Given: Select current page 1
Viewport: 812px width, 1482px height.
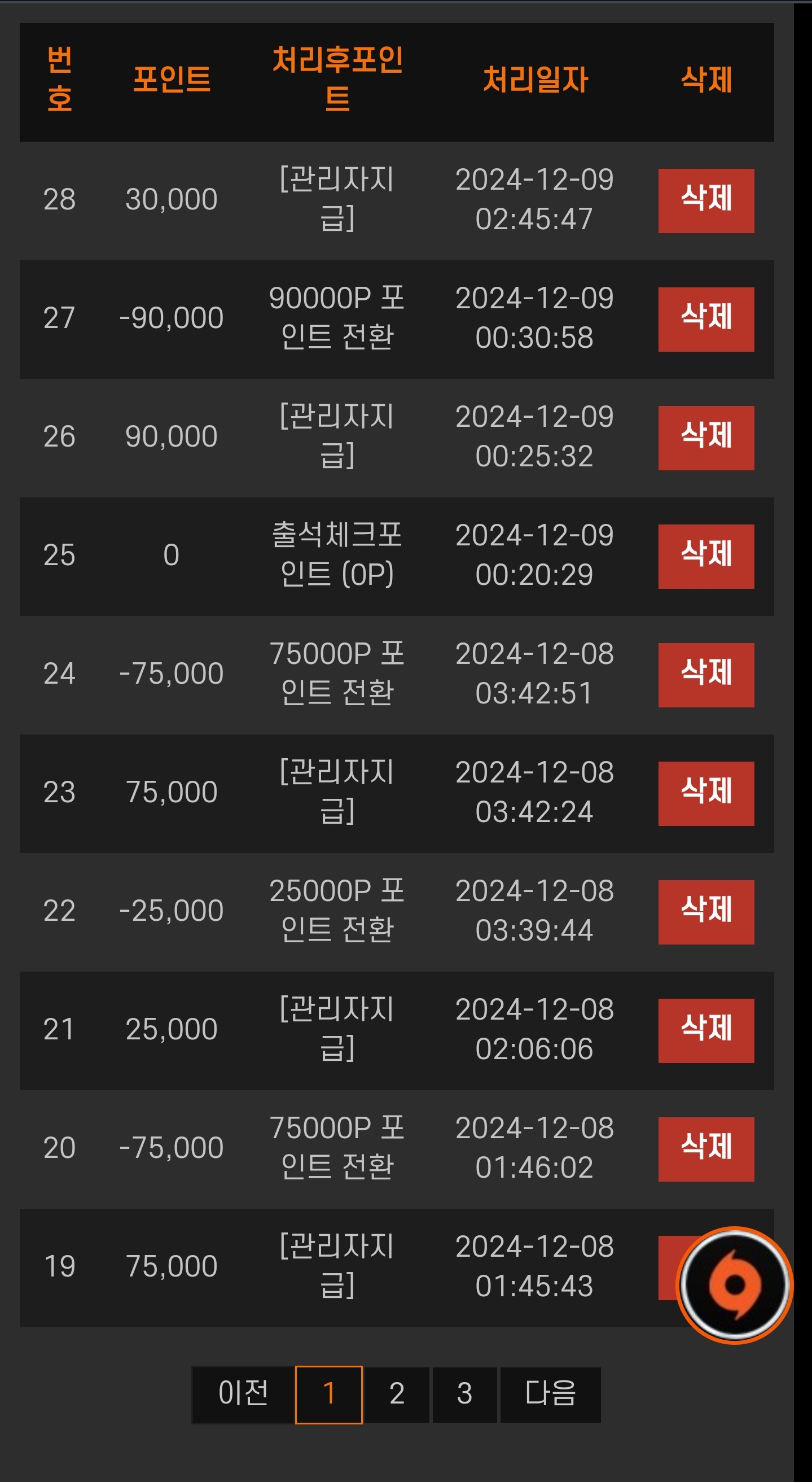Looking at the screenshot, I should coord(329,1394).
